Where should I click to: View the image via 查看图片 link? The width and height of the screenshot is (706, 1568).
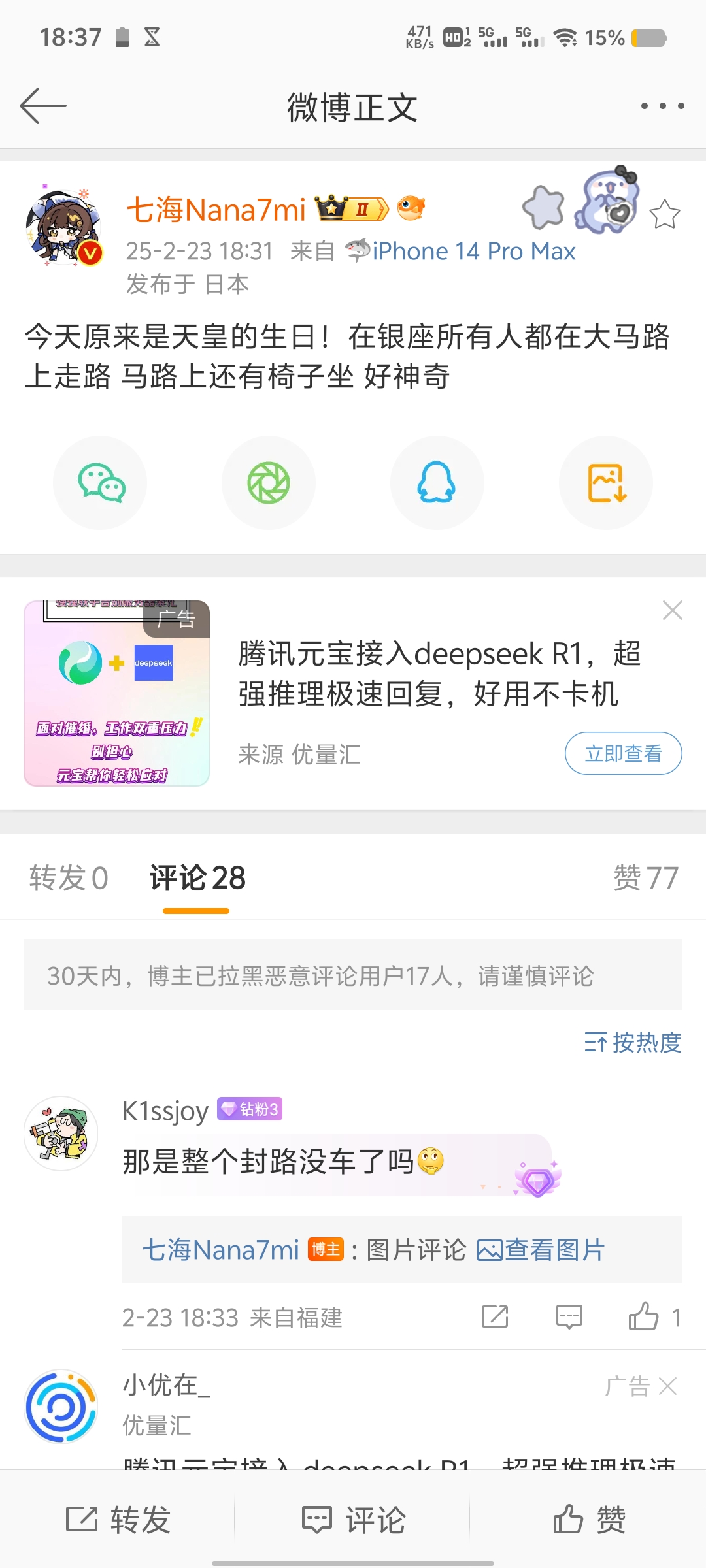point(541,1250)
